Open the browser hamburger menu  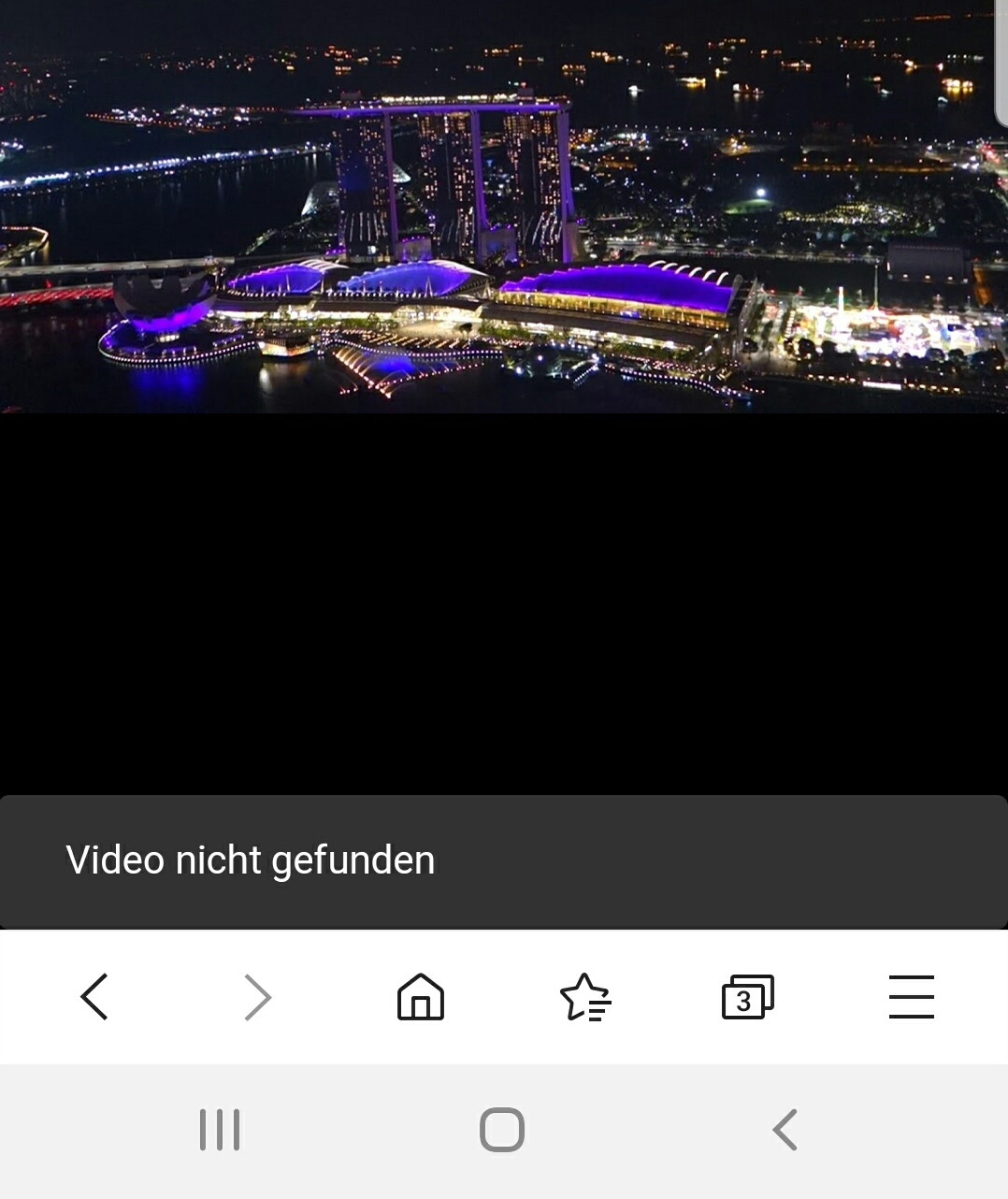911,997
